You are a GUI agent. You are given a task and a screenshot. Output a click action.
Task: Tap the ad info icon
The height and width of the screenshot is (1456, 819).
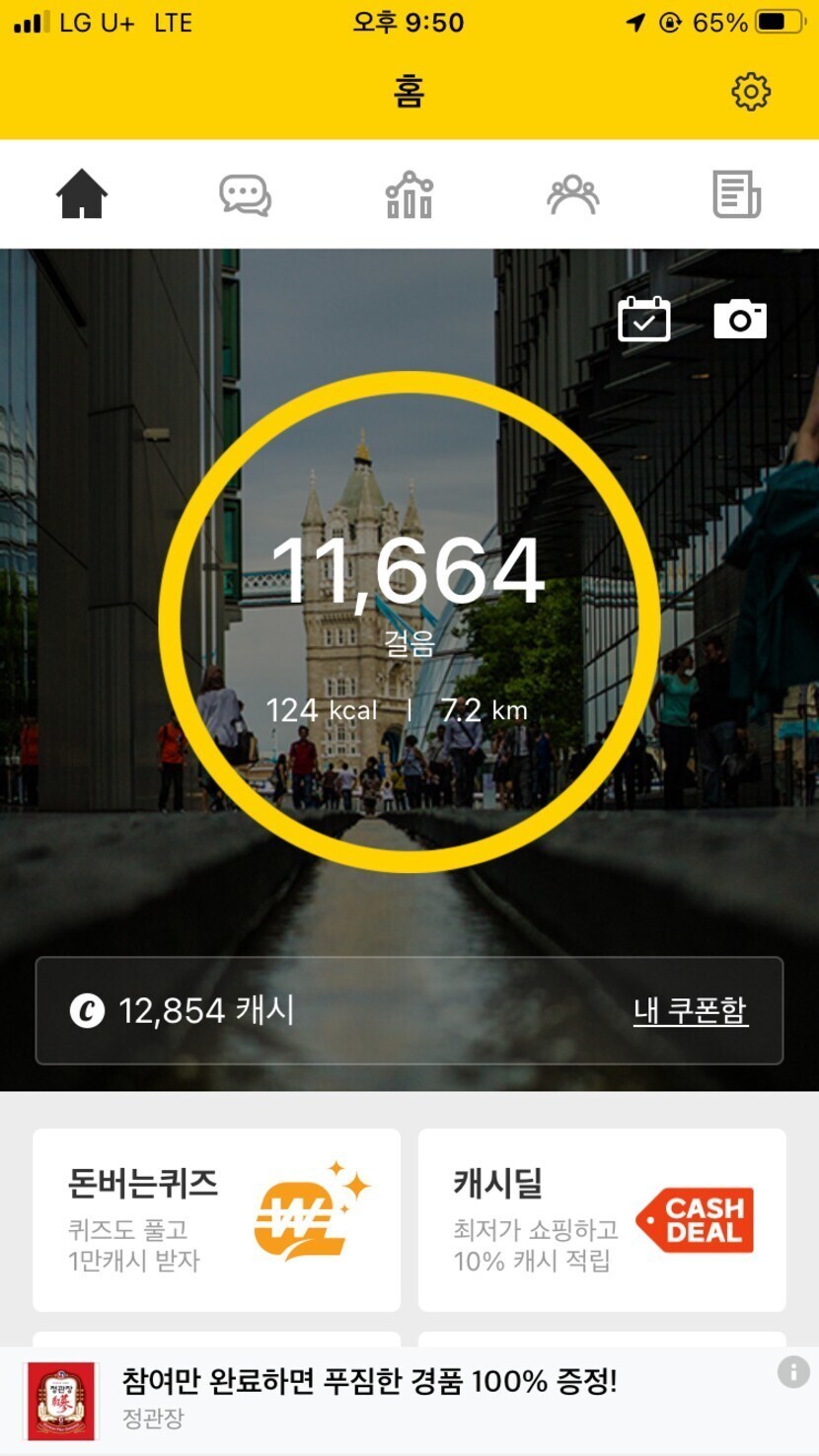pyautogui.click(x=793, y=1372)
